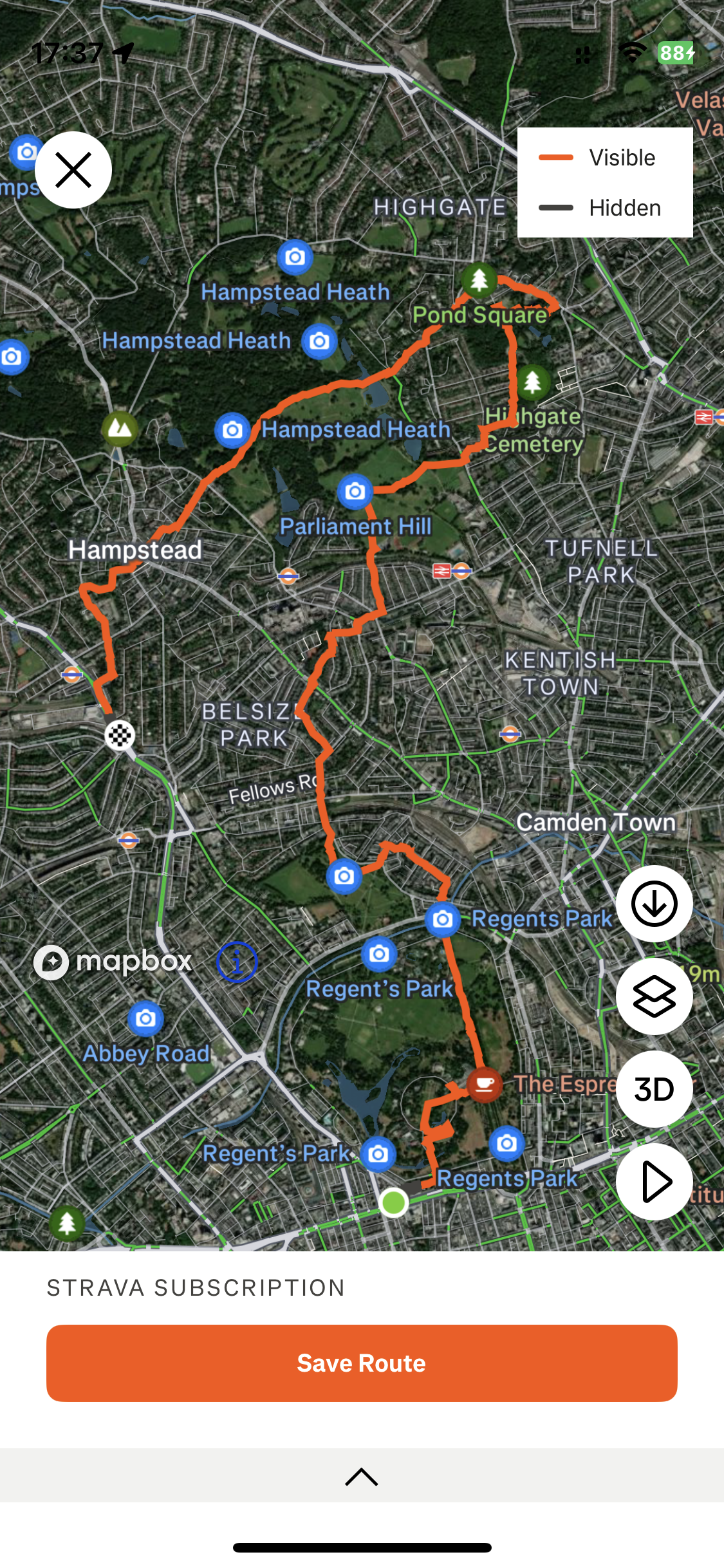Screen dimensions: 724x1568
Task: Select the tree marker at Highgate Cemetery
Action: pyautogui.click(x=532, y=382)
